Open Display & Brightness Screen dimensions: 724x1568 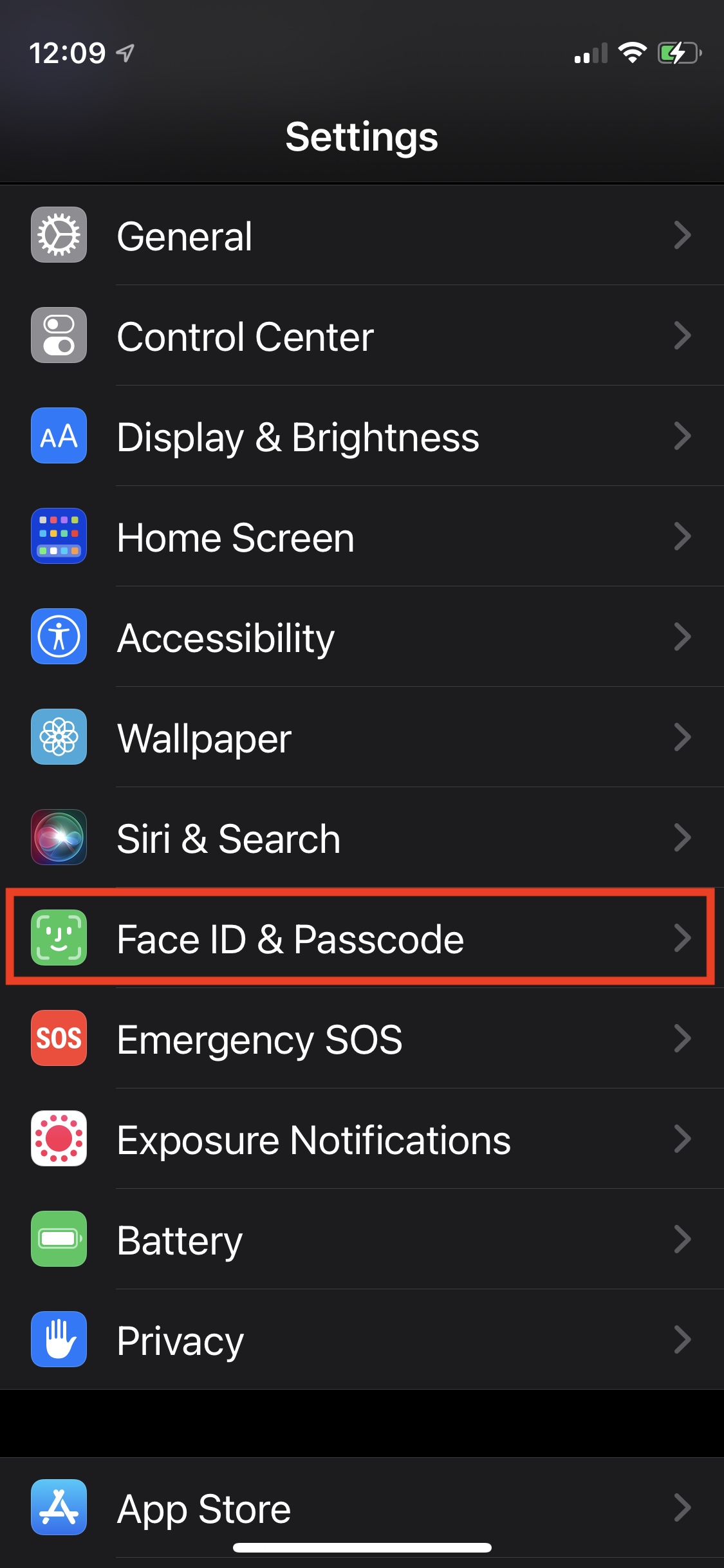[362, 436]
